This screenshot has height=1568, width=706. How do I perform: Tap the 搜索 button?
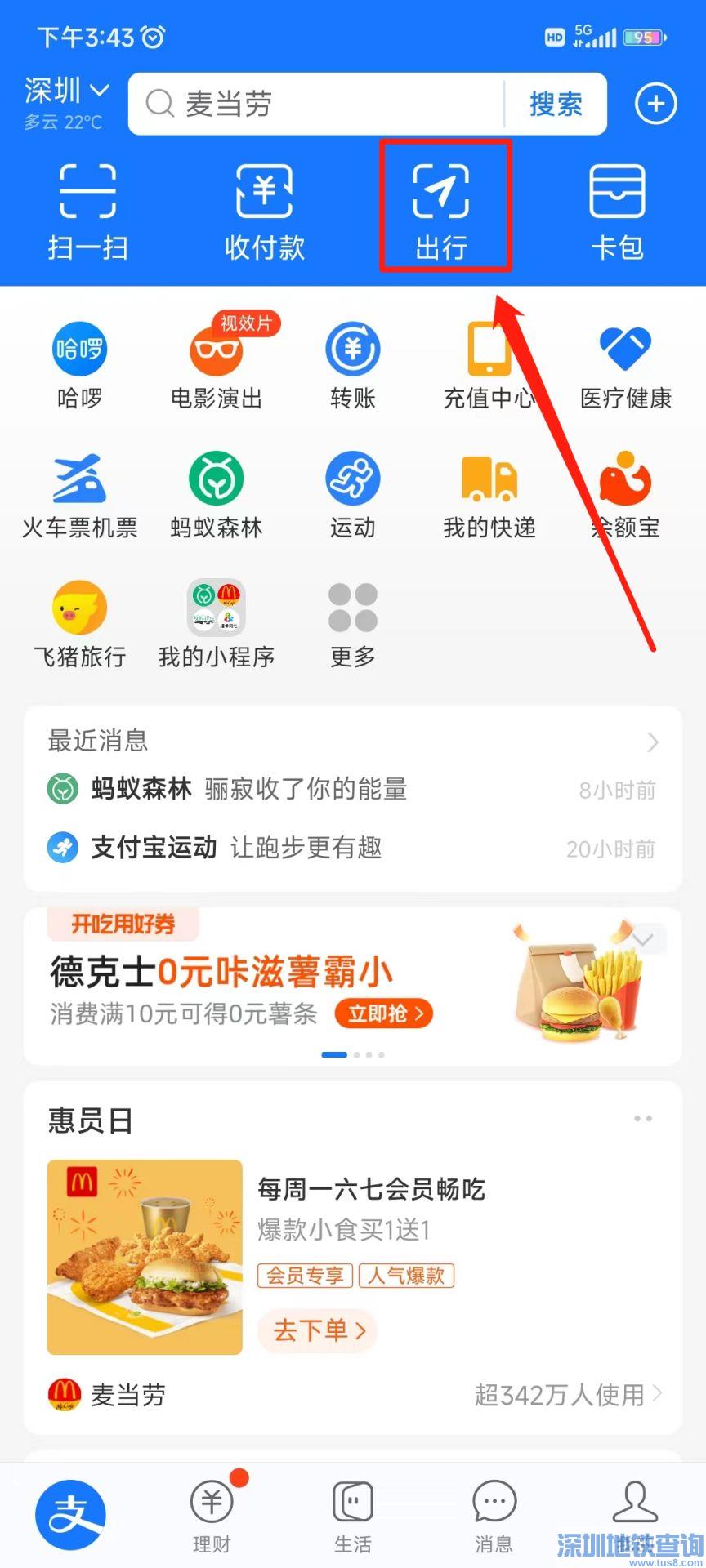556,104
